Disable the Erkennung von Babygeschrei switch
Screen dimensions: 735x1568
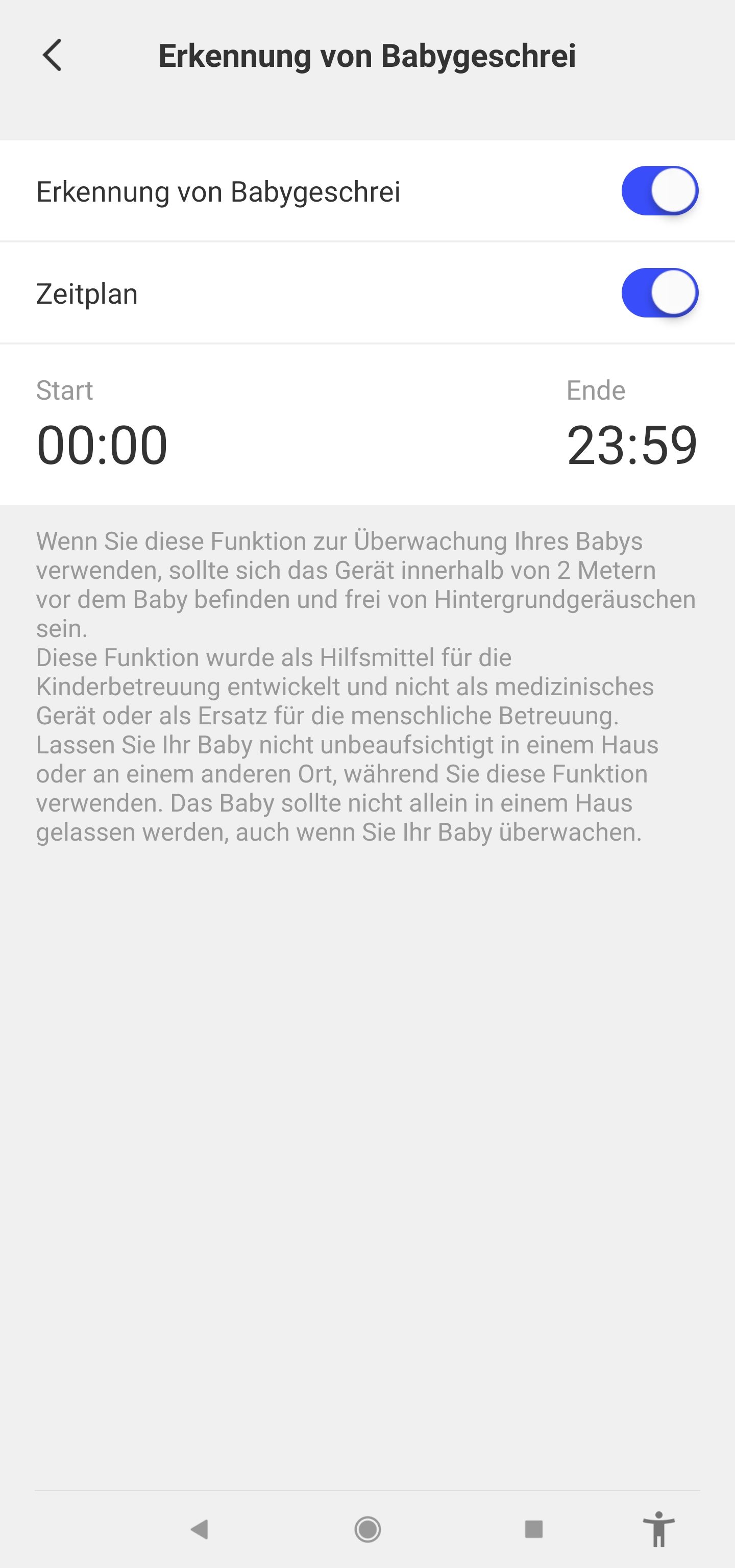[x=659, y=191]
